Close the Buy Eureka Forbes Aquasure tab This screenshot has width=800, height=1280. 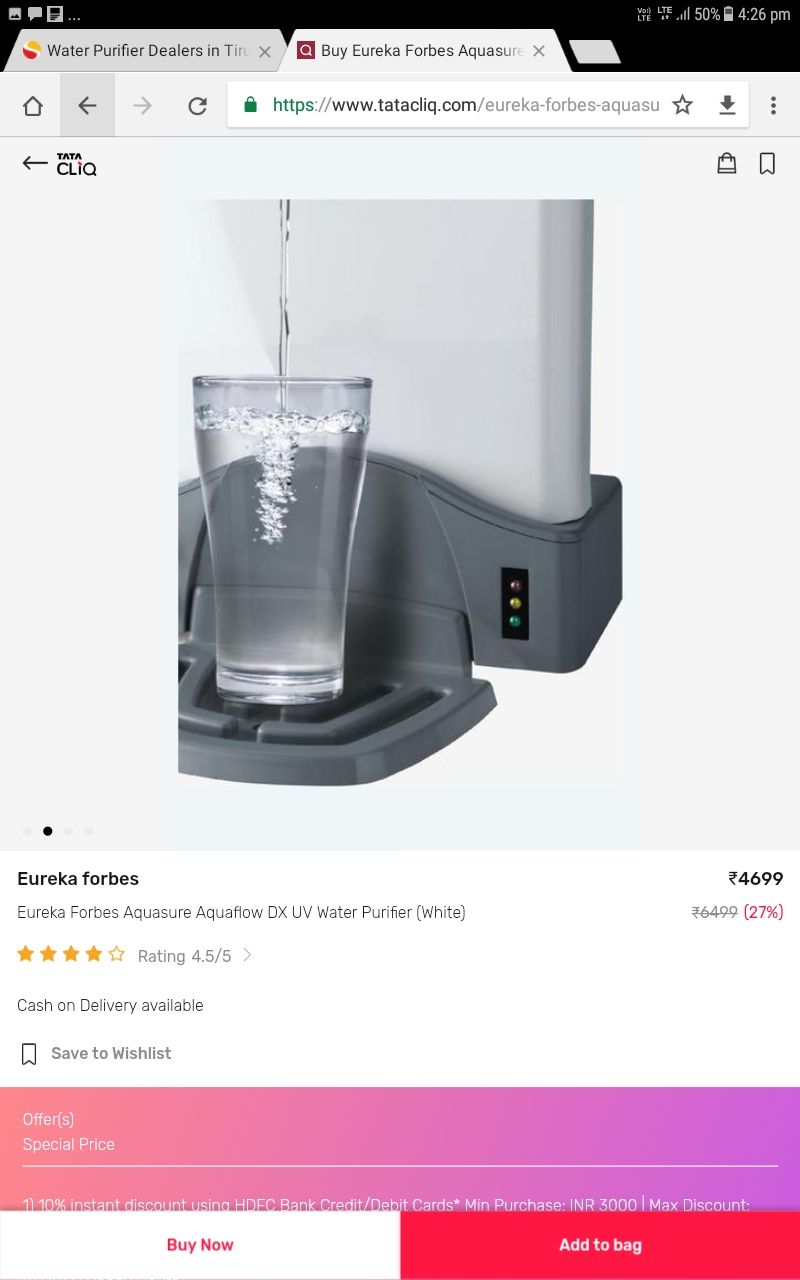click(x=539, y=51)
